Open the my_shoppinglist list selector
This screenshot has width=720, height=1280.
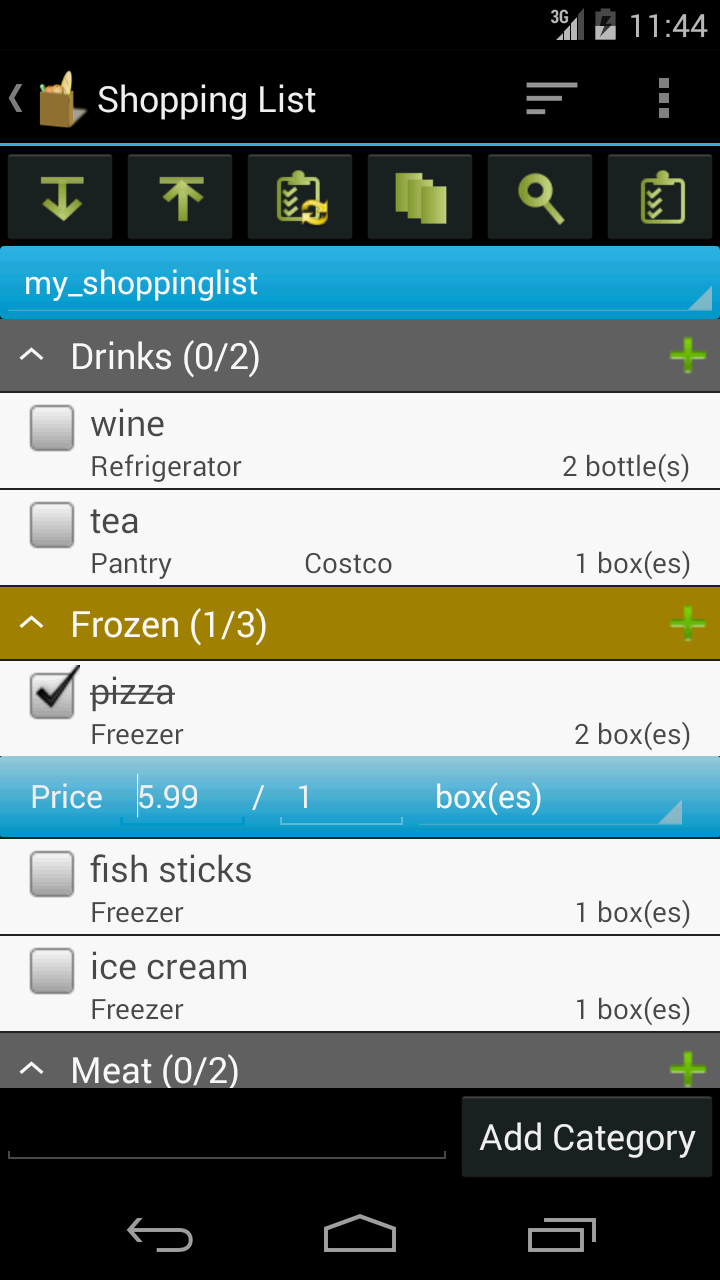(x=360, y=283)
